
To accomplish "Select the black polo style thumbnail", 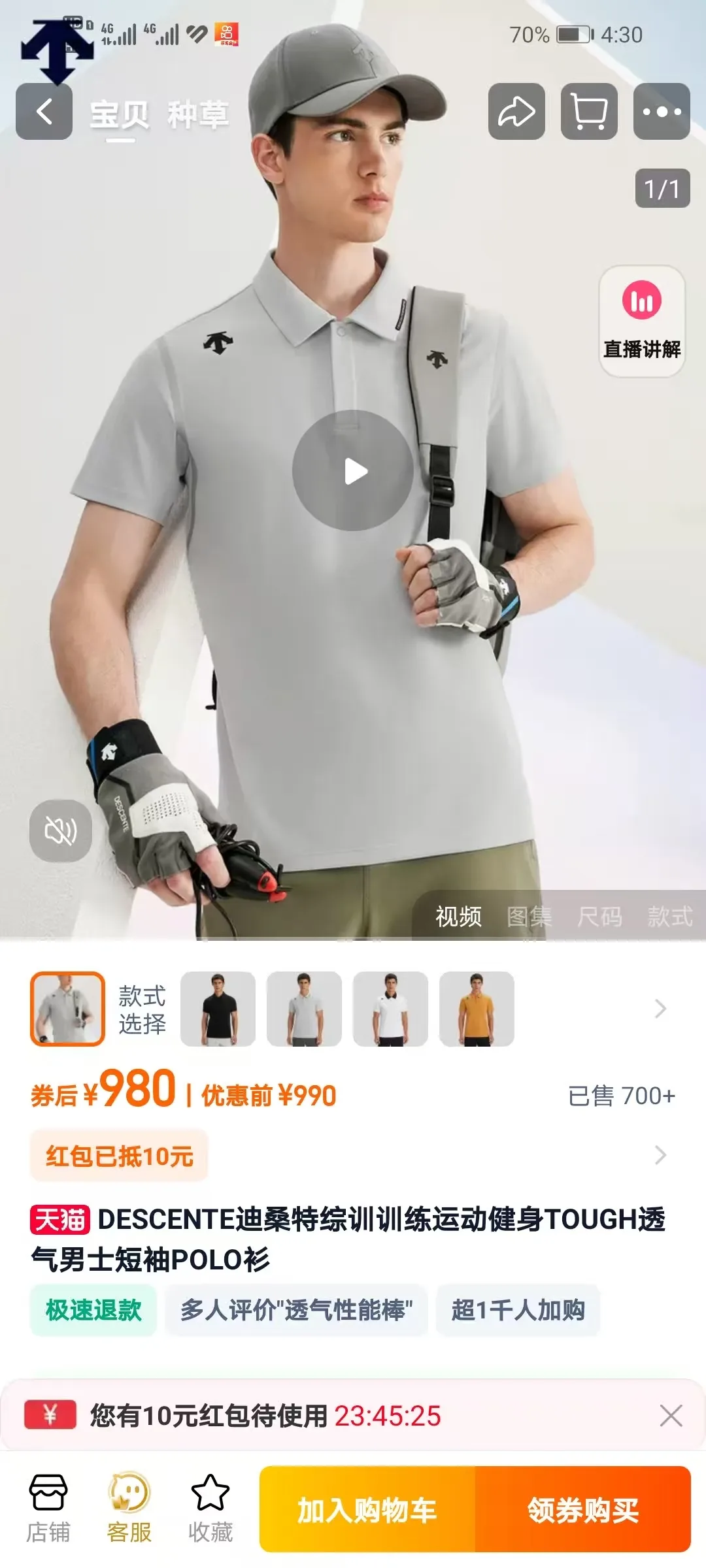I will pyautogui.click(x=218, y=1009).
